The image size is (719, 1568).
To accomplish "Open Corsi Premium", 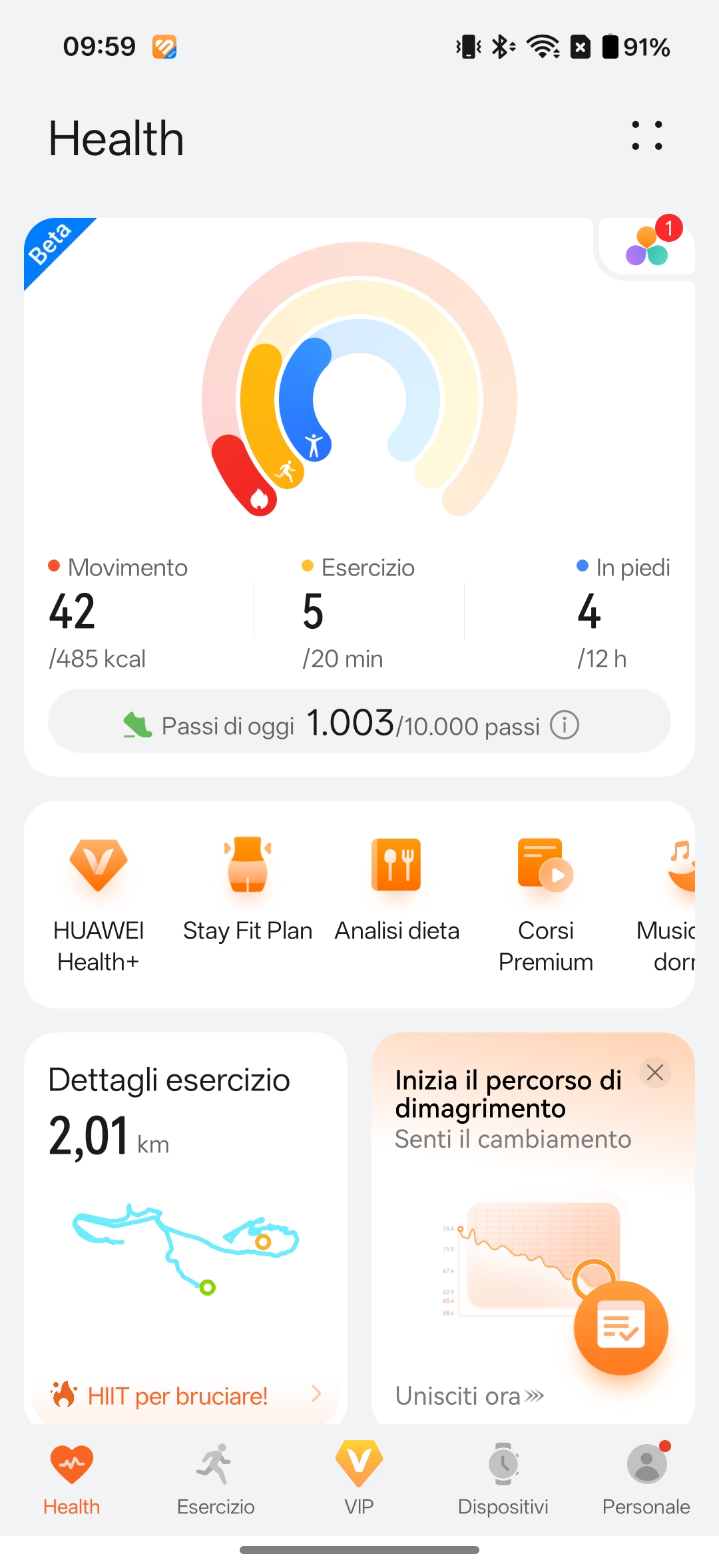I will 546,899.
